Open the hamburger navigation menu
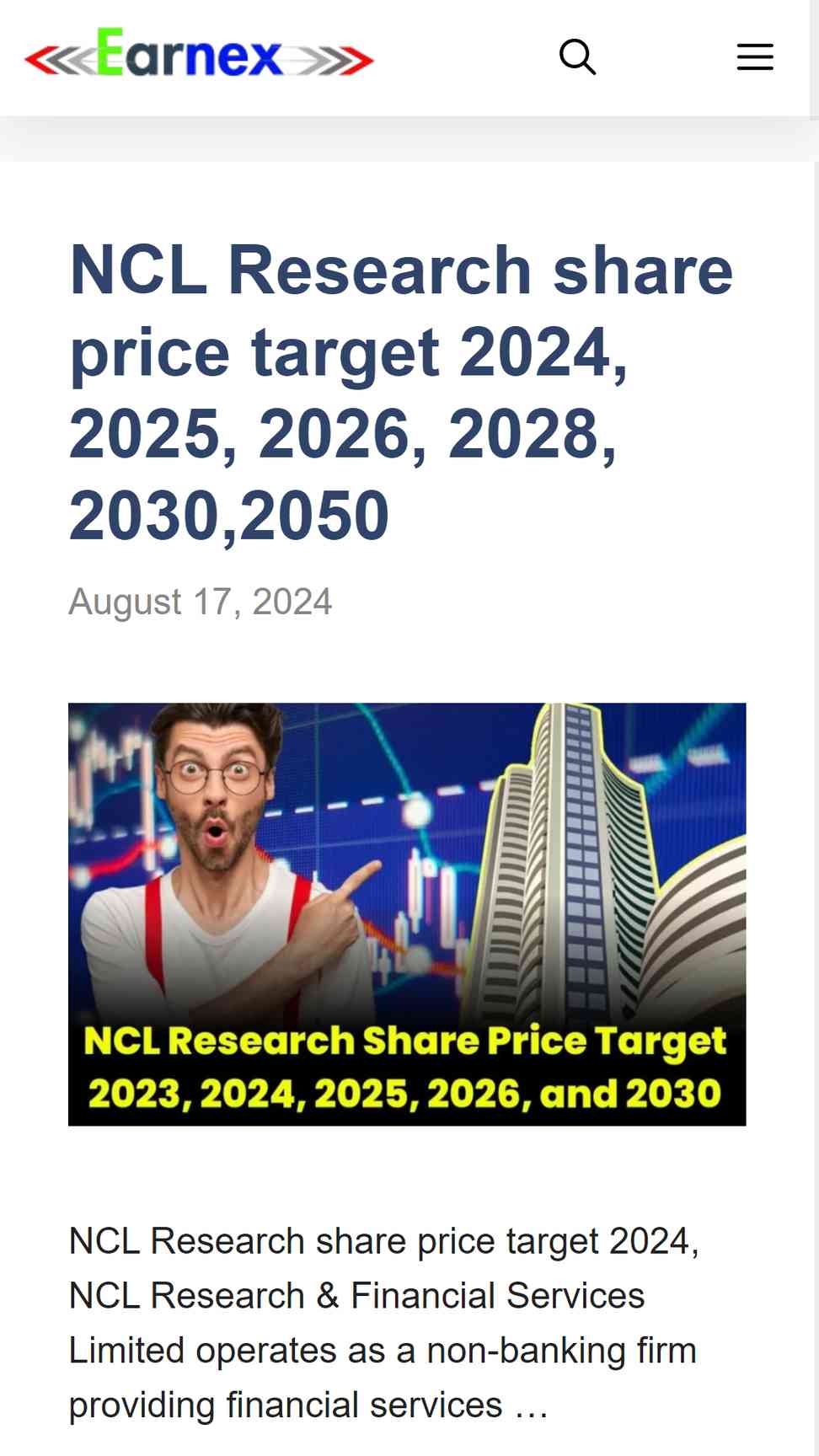819x1456 pixels. click(x=754, y=57)
